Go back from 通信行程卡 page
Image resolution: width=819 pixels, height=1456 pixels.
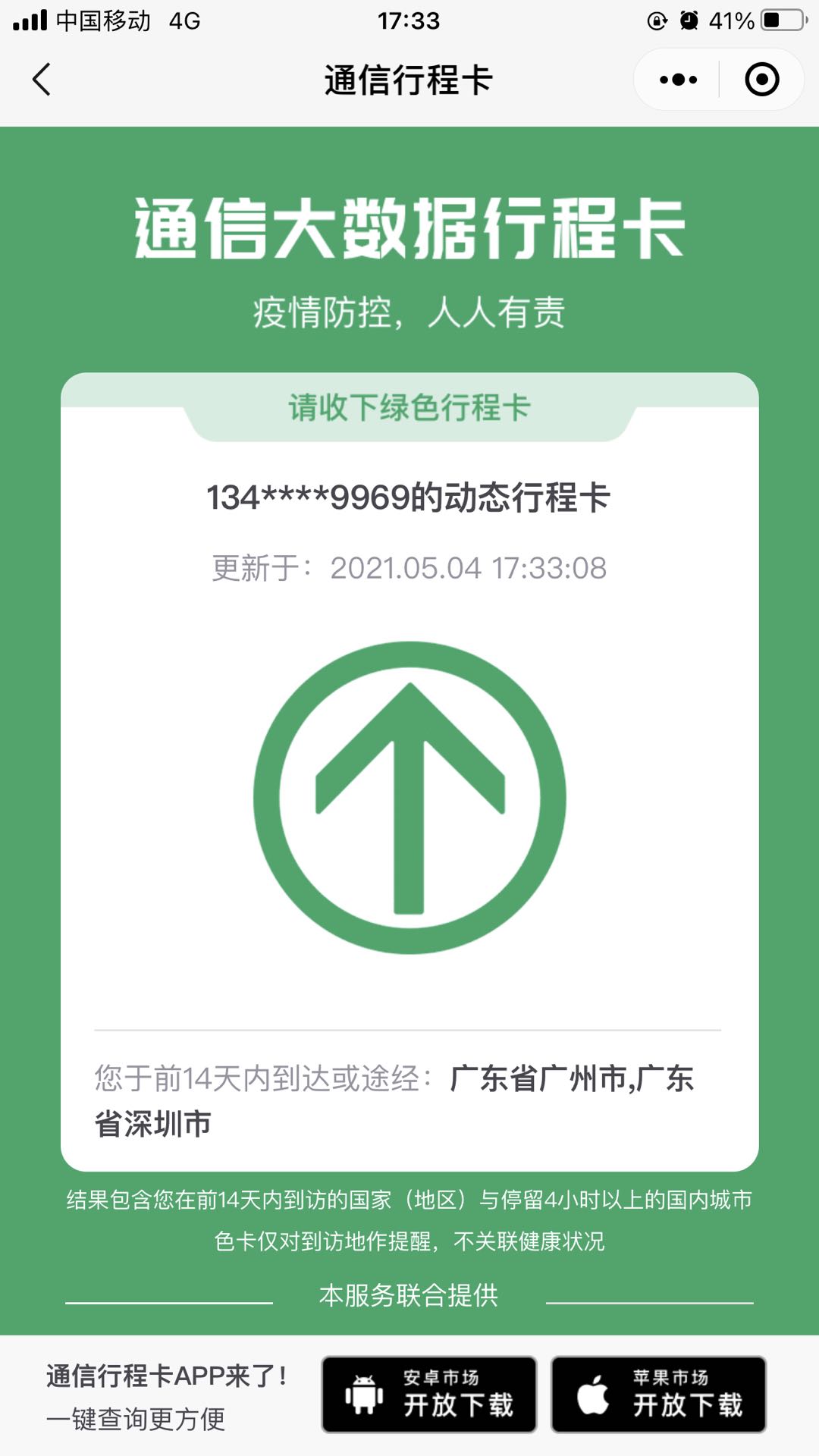pyautogui.click(x=42, y=80)
